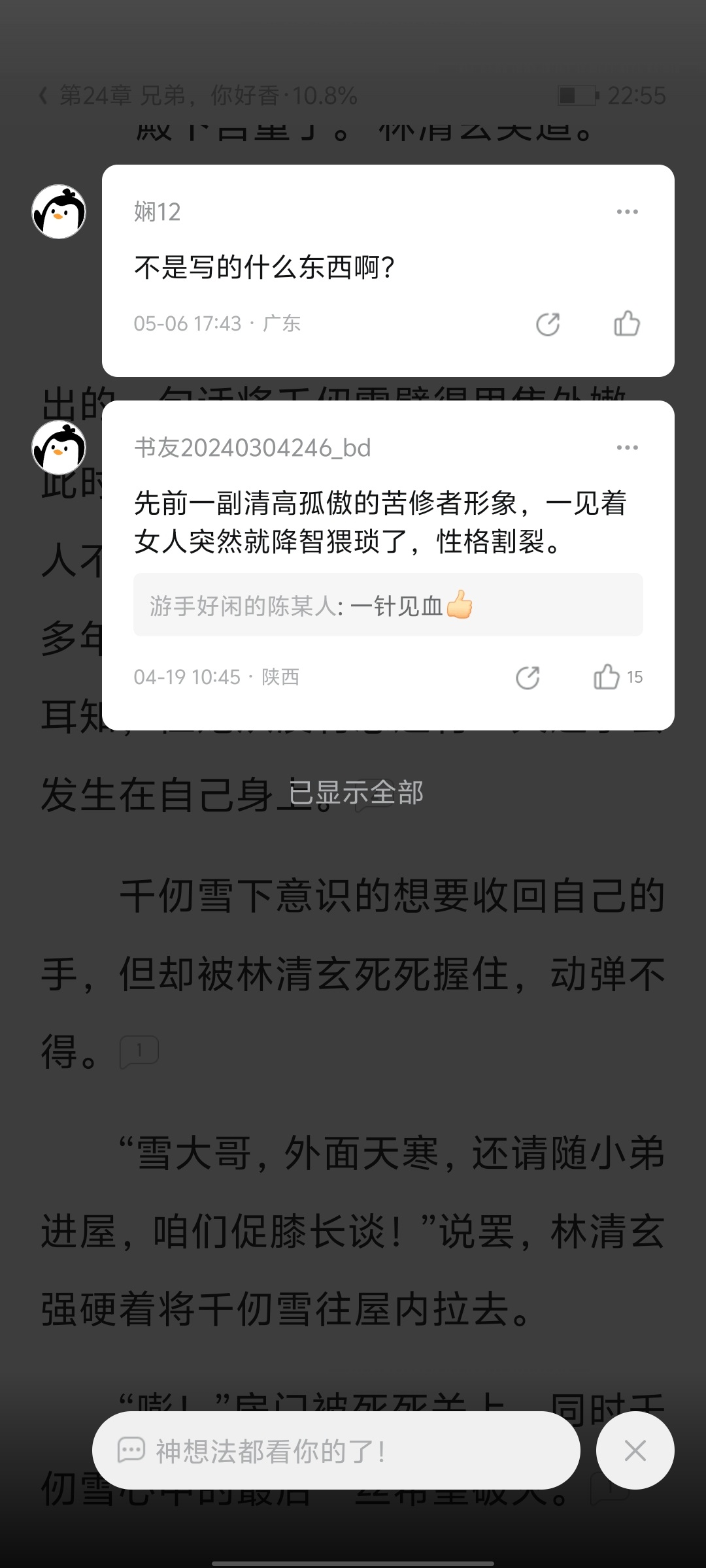
Task: Share 娴12's comment
Action: pos(548,324)
